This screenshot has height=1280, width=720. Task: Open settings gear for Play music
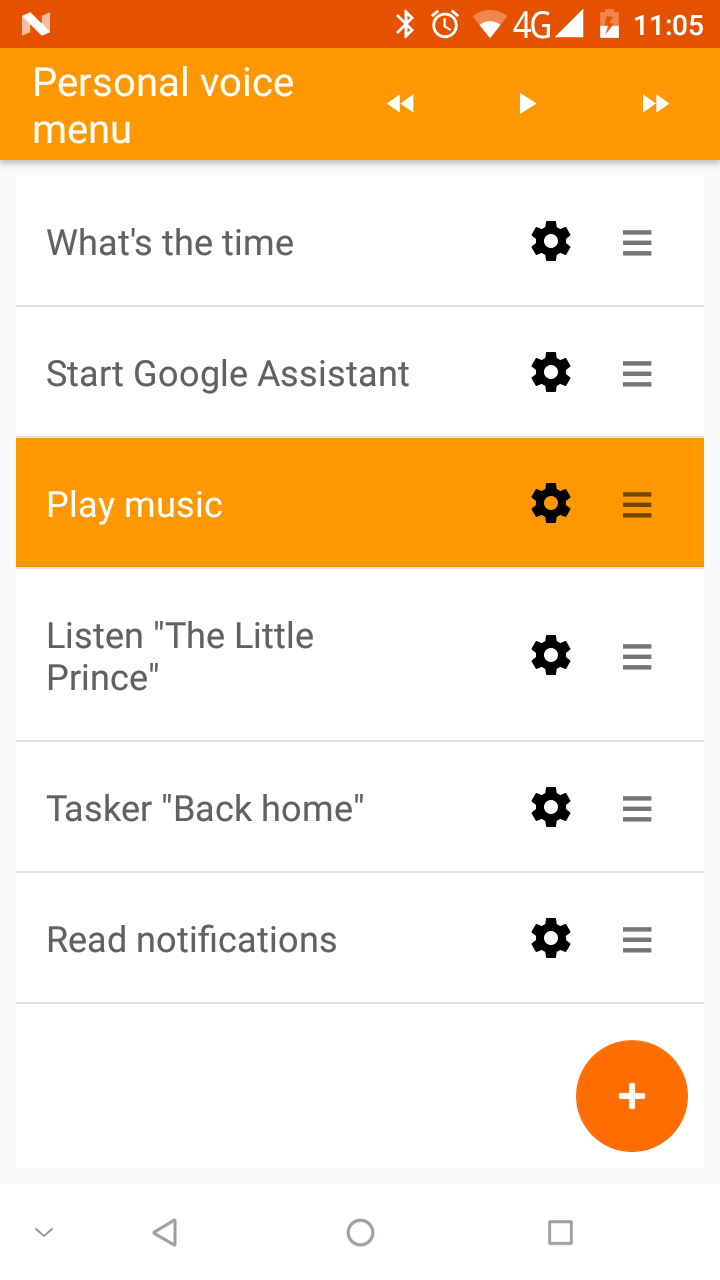point(551,504)
